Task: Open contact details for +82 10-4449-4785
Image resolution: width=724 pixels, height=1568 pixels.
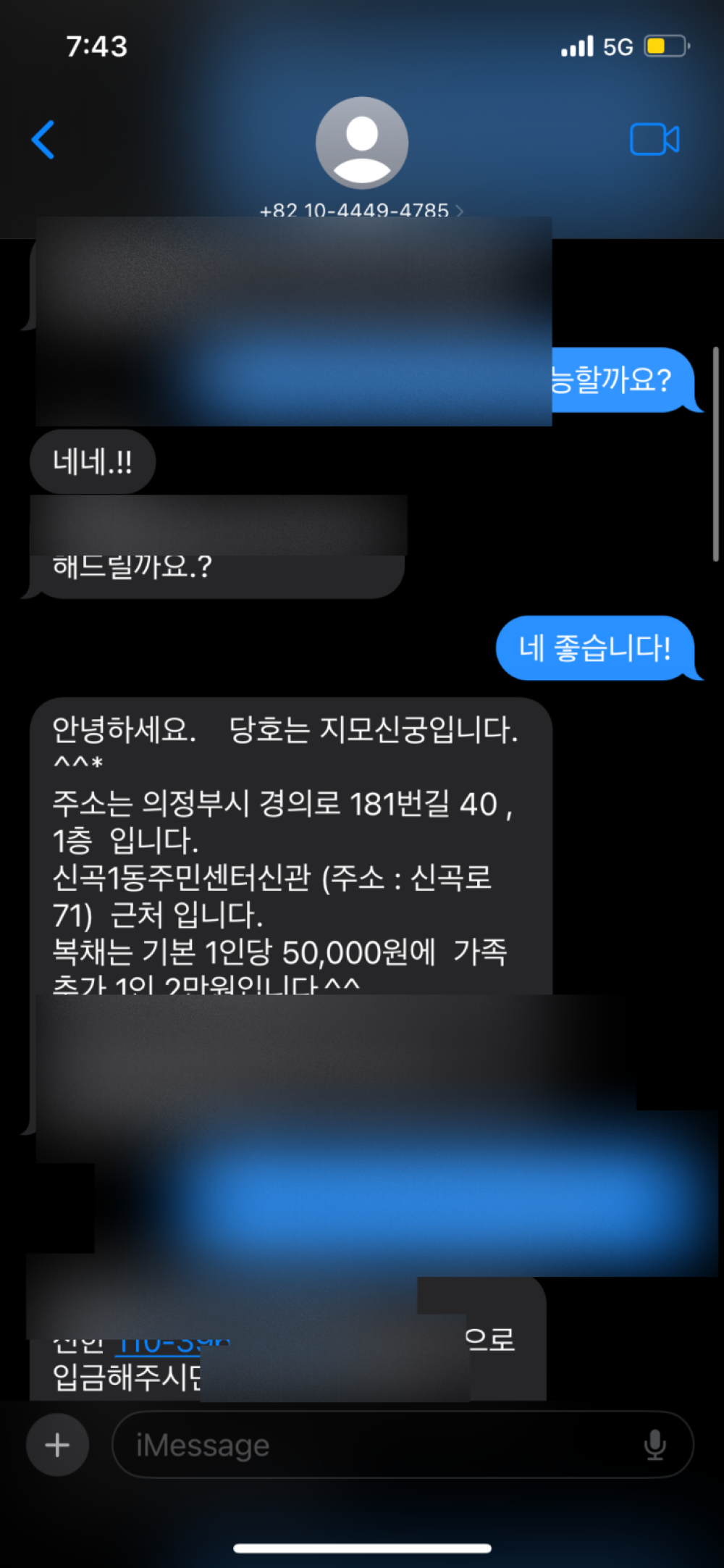Action: point(361,210)
